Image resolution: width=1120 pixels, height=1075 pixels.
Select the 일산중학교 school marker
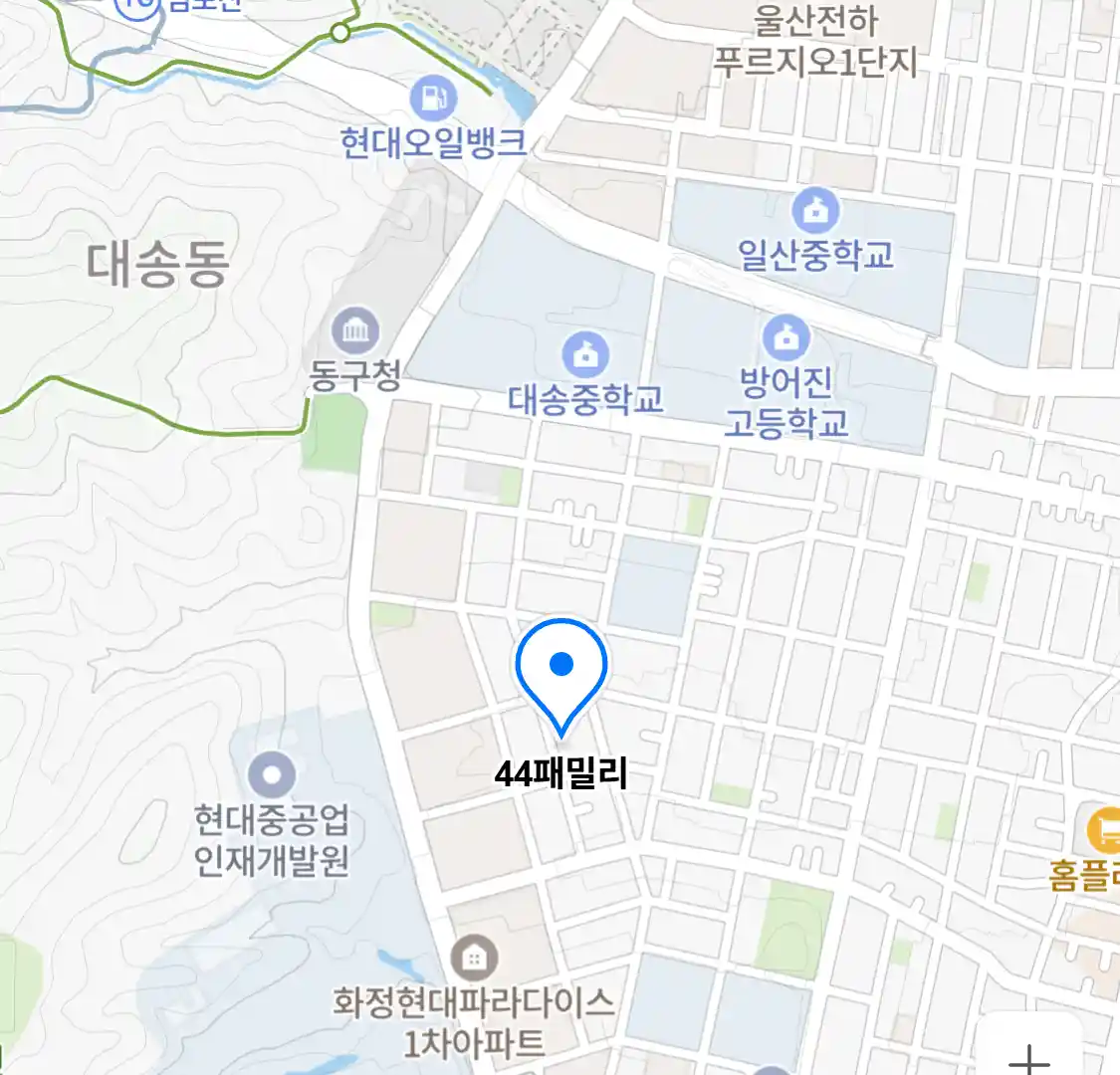(x=814, y=211)
